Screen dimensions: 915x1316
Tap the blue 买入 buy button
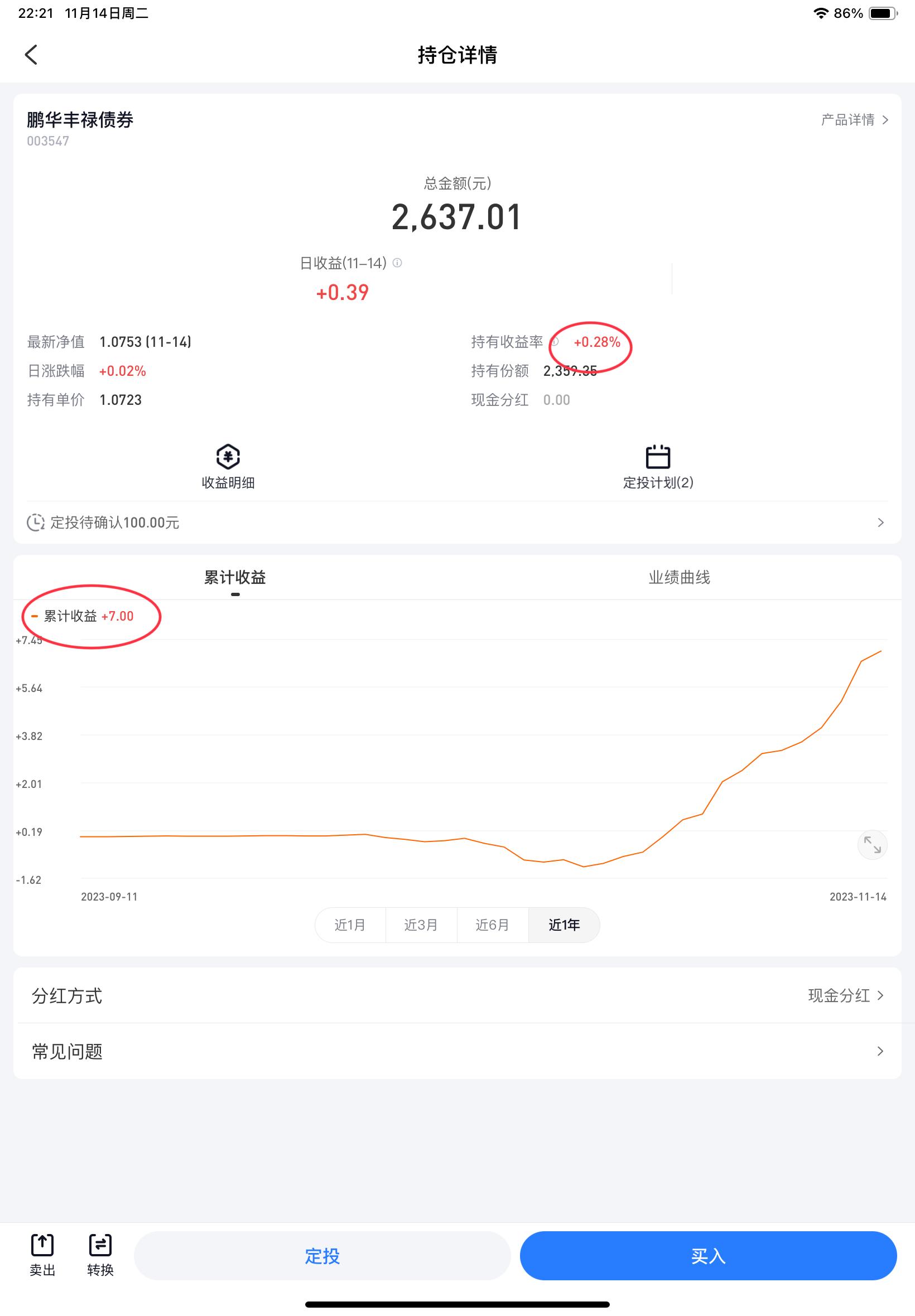tap(708, 1256)
